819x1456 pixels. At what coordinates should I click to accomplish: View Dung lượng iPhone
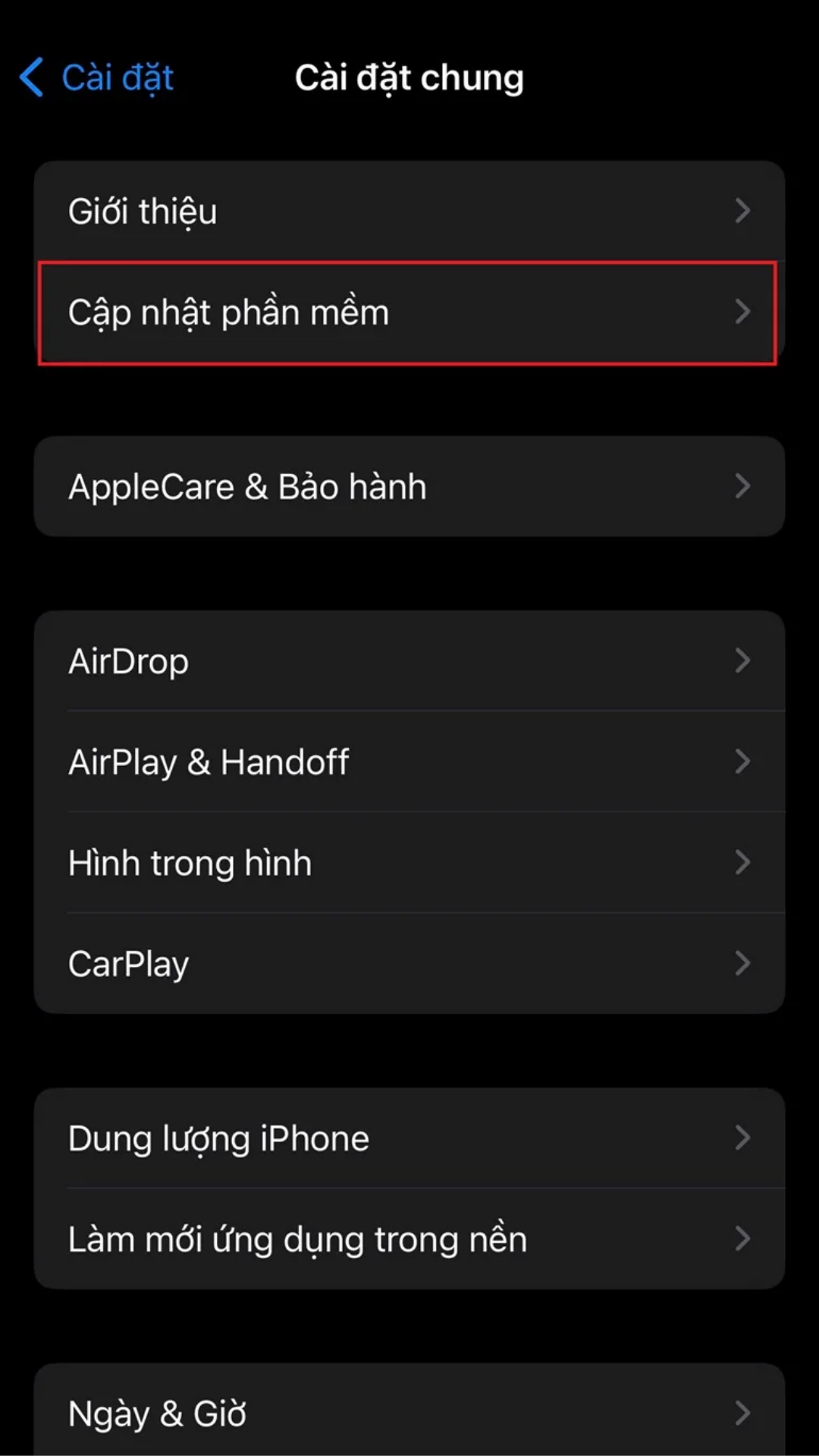coord(408,1138)
